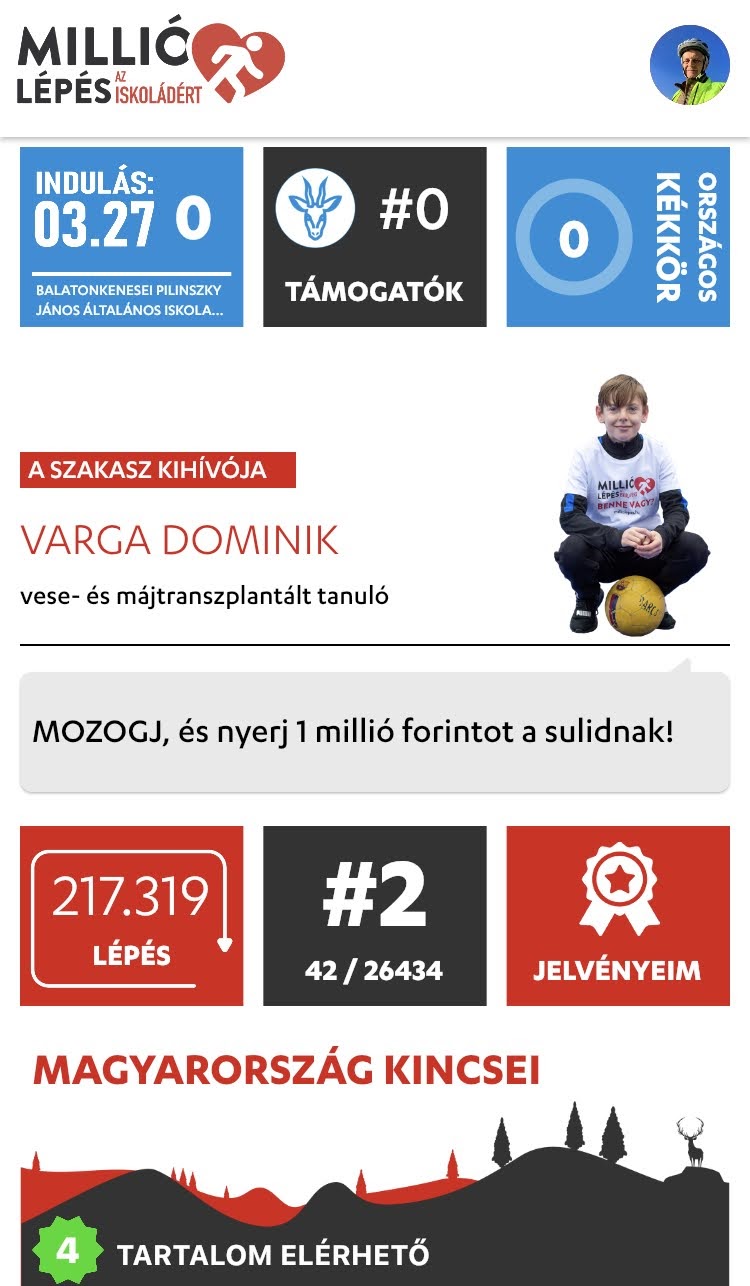Open the profile avatar in the header
This screenshot has width=750, height=1286.
pos(689,65)
